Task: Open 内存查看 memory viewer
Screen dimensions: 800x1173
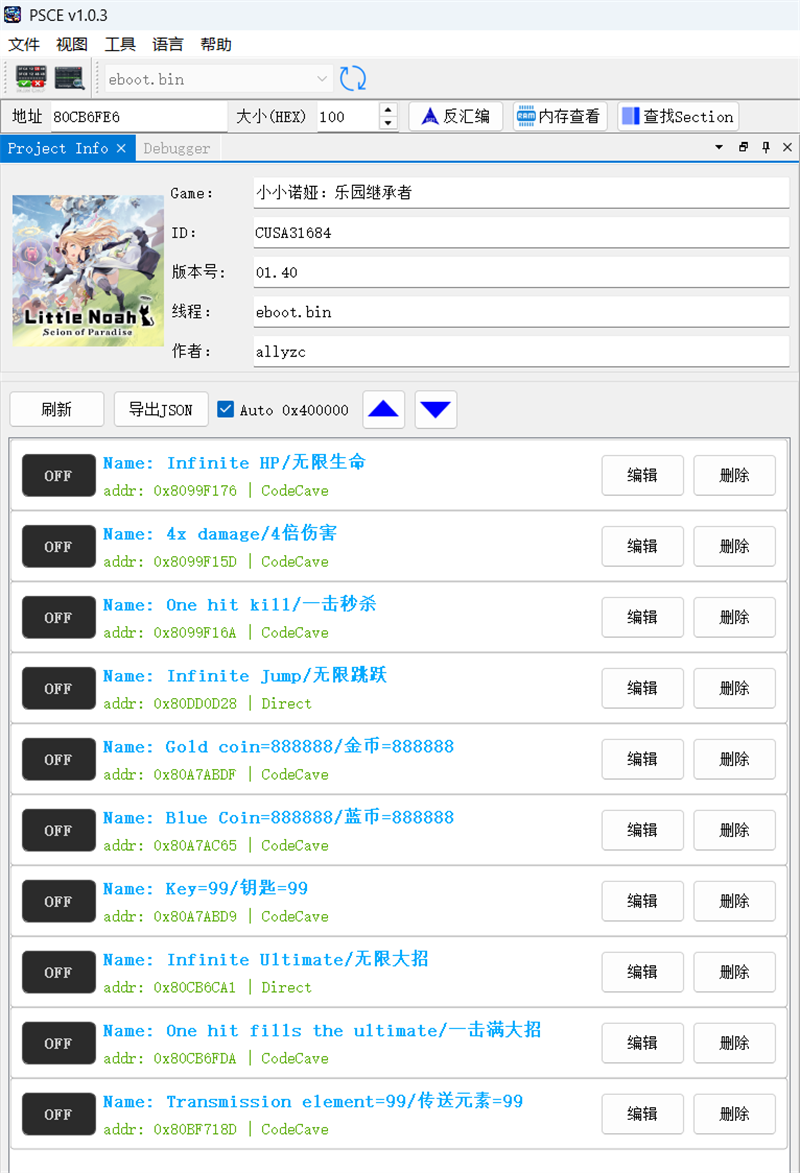Action: point(559,117)
